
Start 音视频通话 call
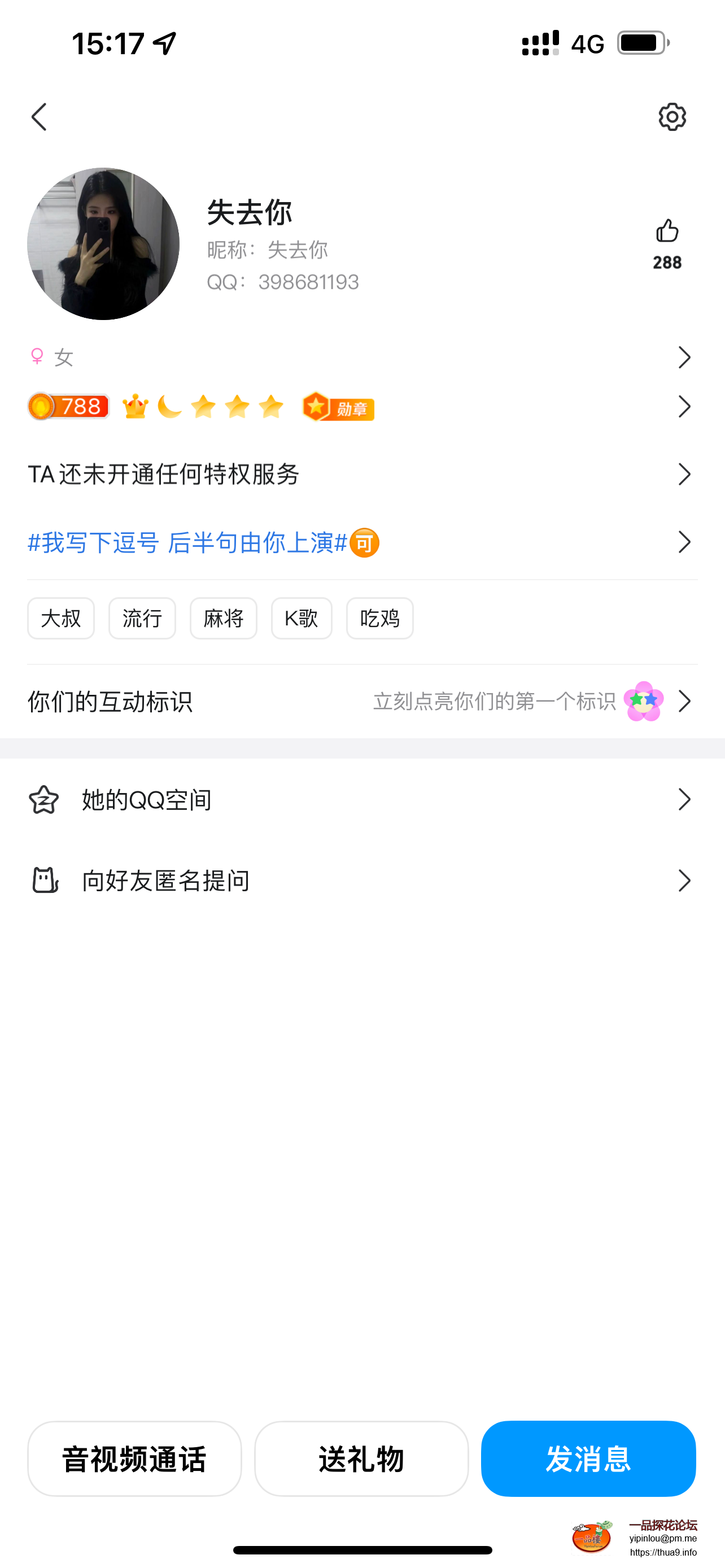[x=134, y=1459]
